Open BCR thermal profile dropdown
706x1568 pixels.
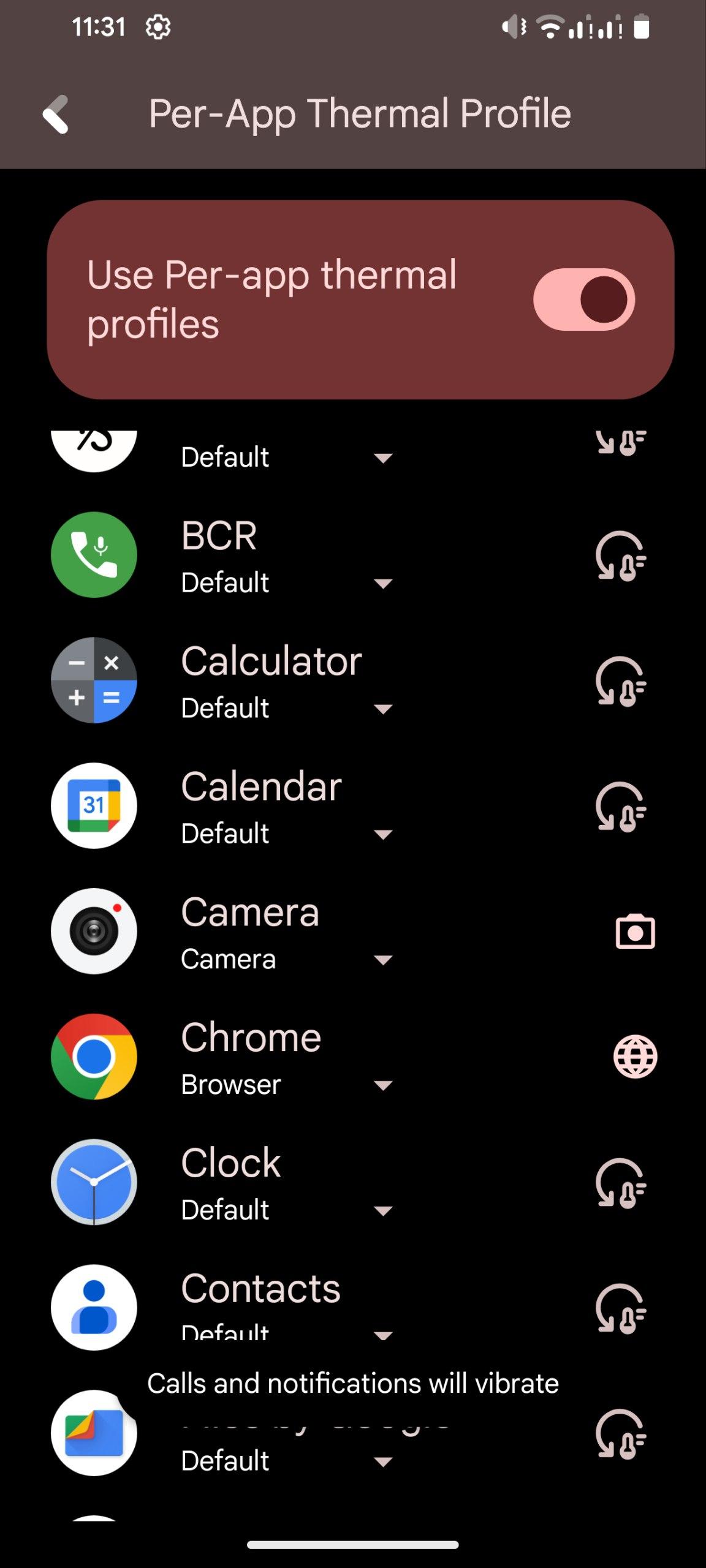pyautogui.click(x=287, y=582)
